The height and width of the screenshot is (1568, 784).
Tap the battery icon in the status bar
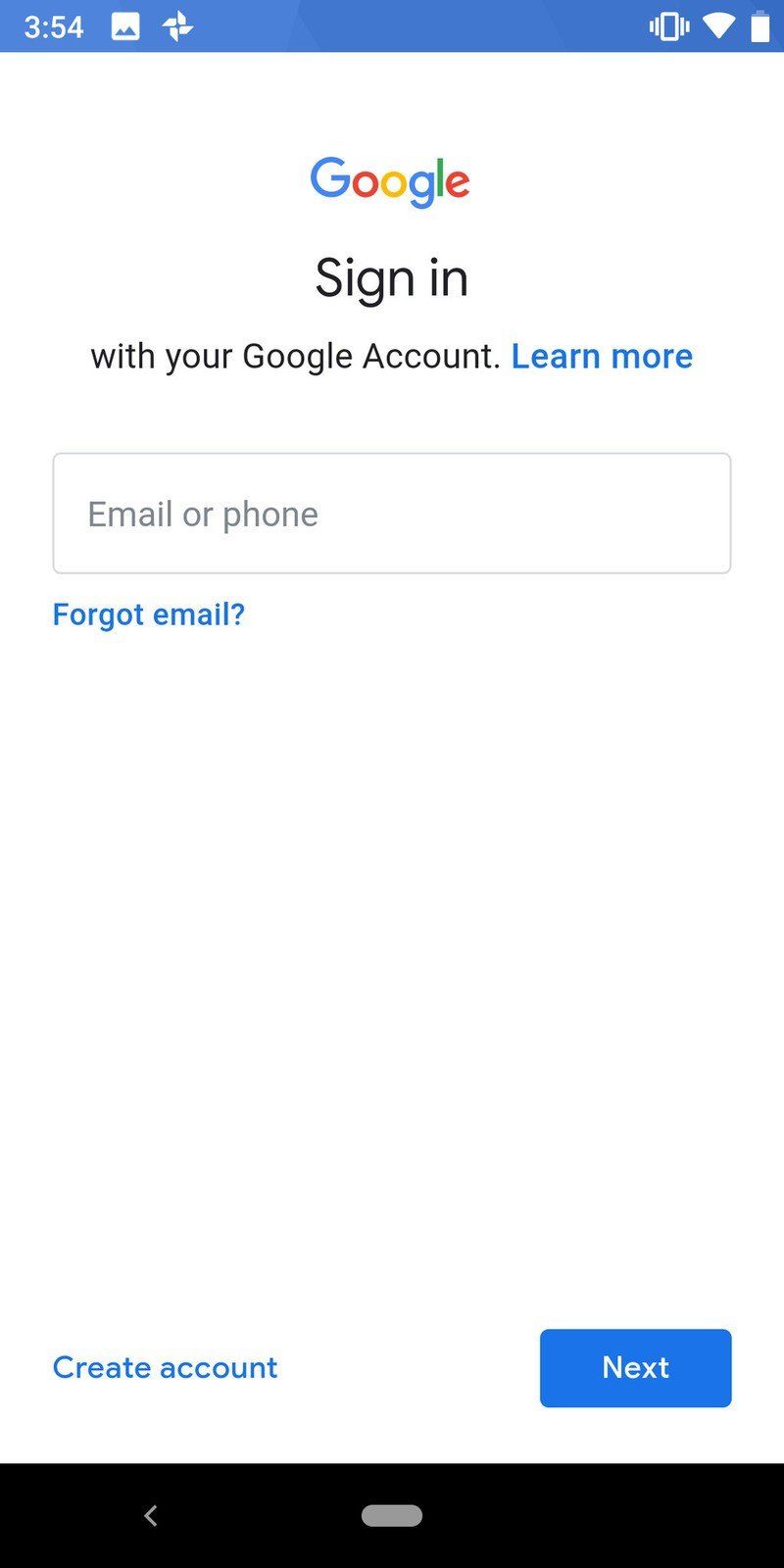759,26
